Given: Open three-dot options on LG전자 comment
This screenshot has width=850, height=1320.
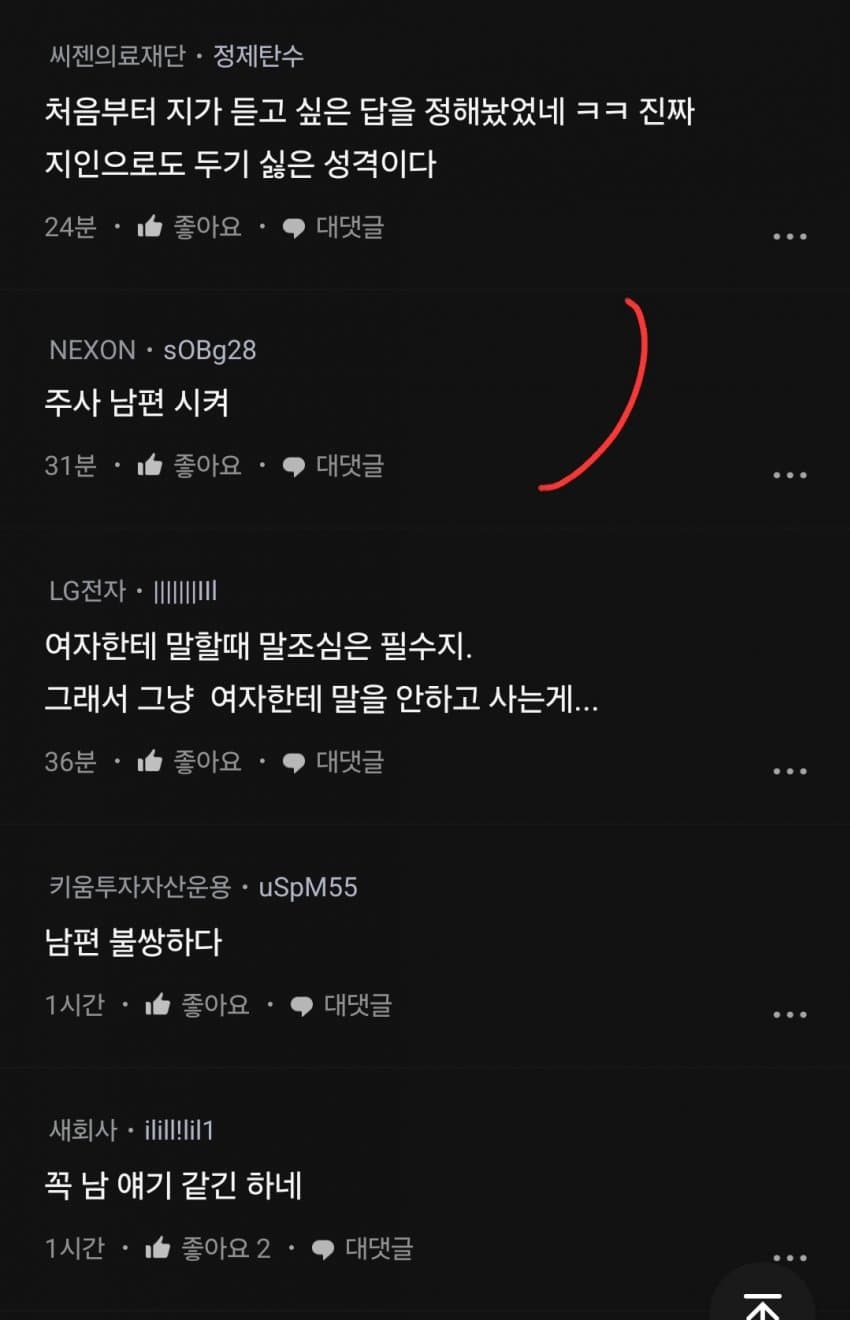Looking at the screenshot, I should pos(792,769).
